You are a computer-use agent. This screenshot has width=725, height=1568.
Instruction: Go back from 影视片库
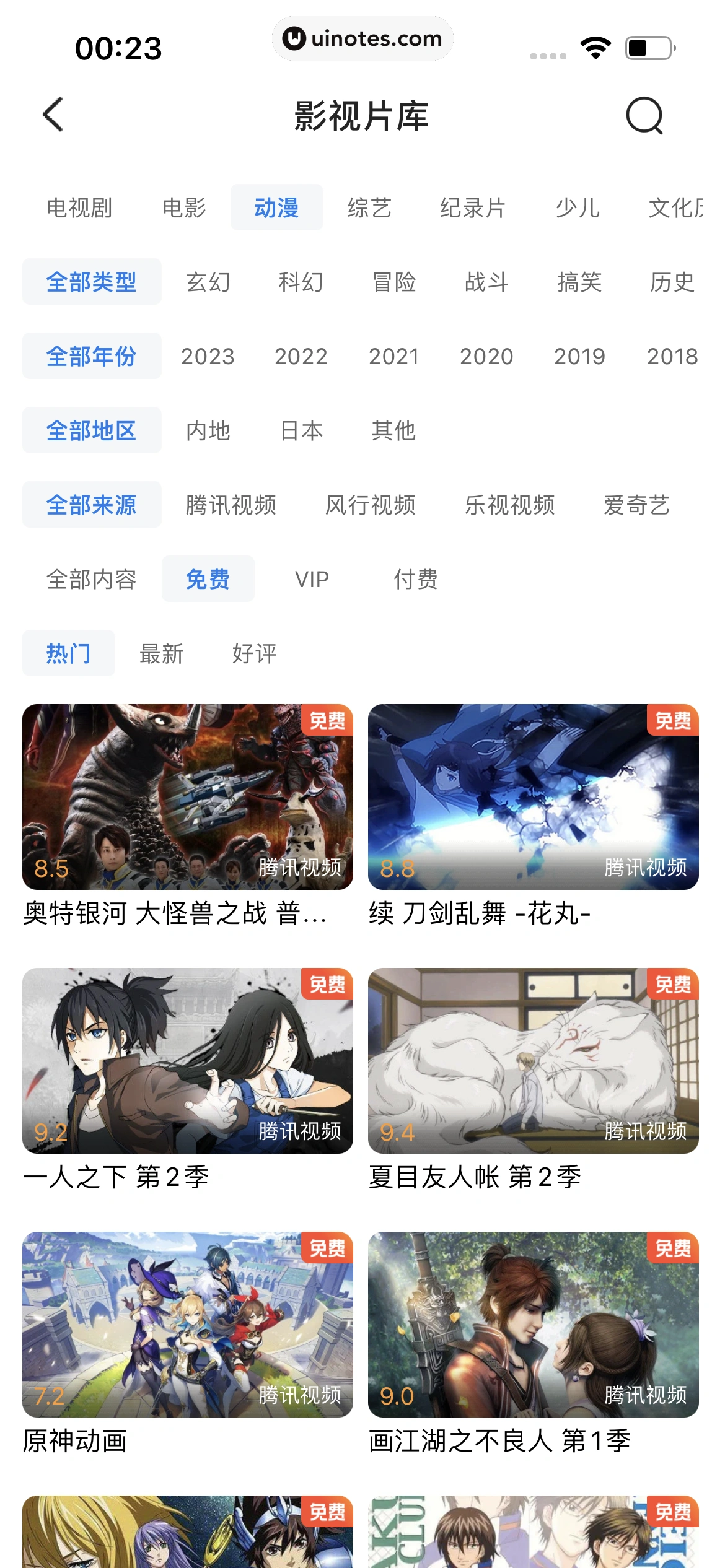pos(53,115)
